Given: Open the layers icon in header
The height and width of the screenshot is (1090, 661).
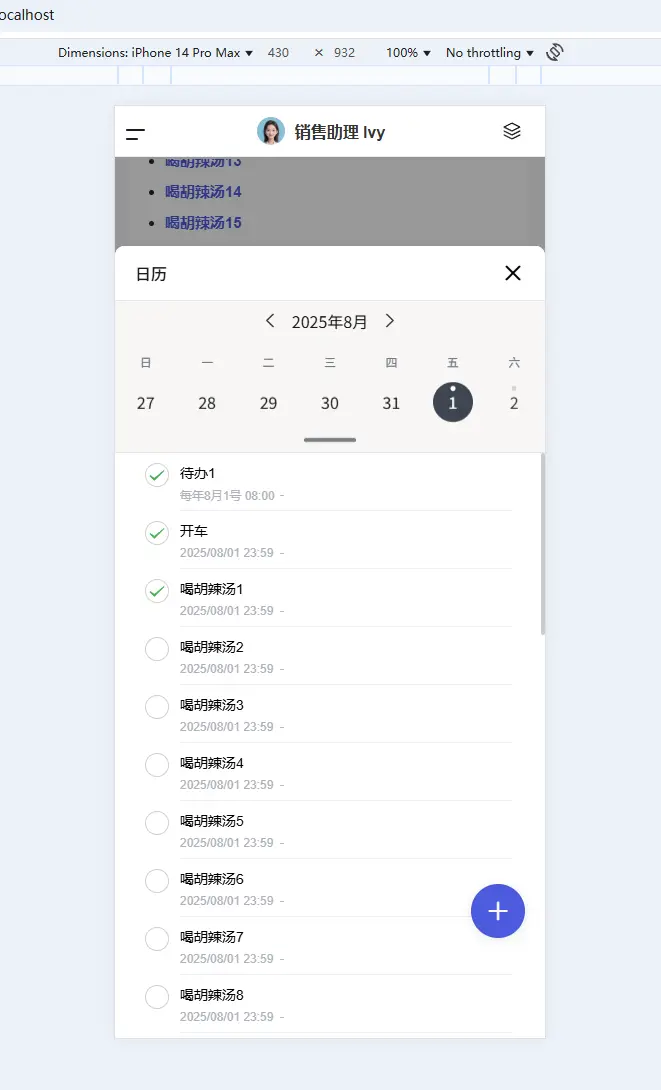Looking at the screenshot, I should pyautogui.click(x=512, y=131).
